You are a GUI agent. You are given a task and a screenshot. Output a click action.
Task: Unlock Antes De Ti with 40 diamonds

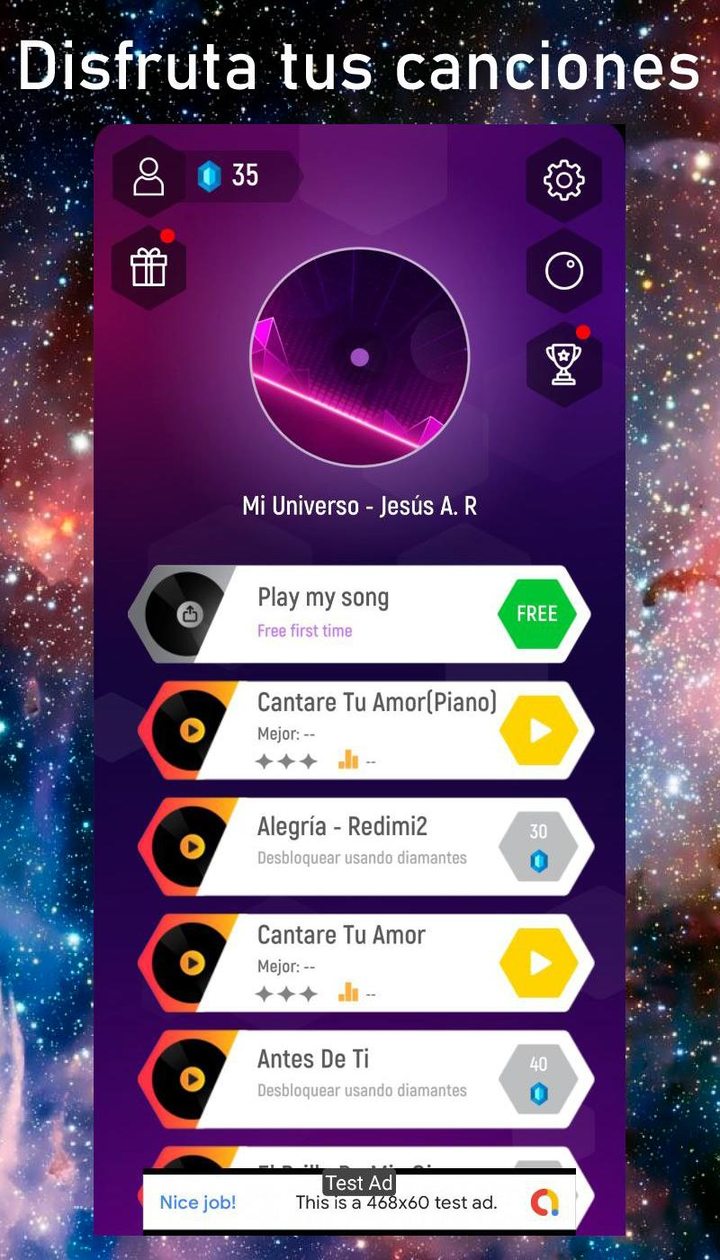coord(538,1078)
